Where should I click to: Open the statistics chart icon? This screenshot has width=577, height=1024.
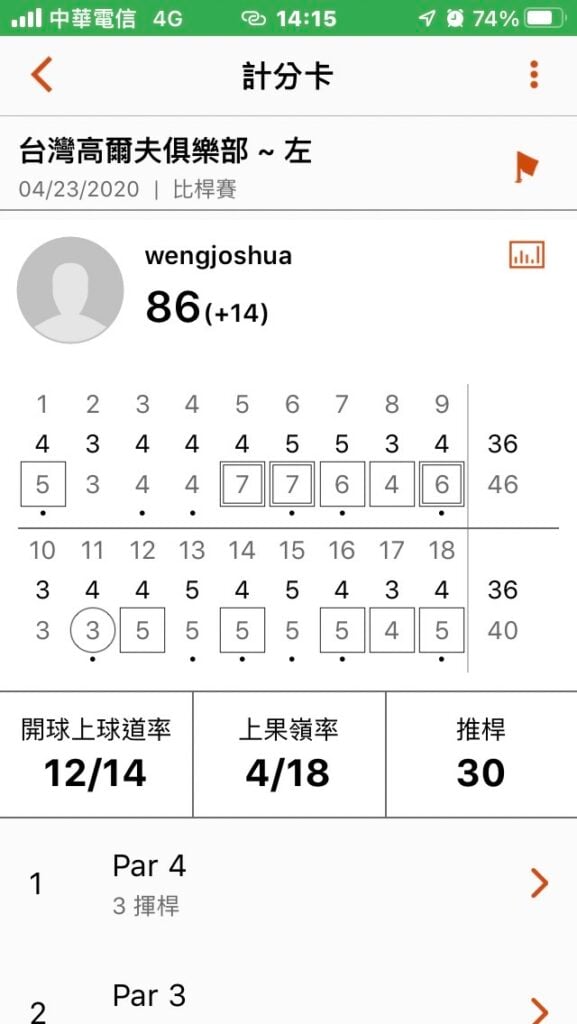[x=527, y=255]
